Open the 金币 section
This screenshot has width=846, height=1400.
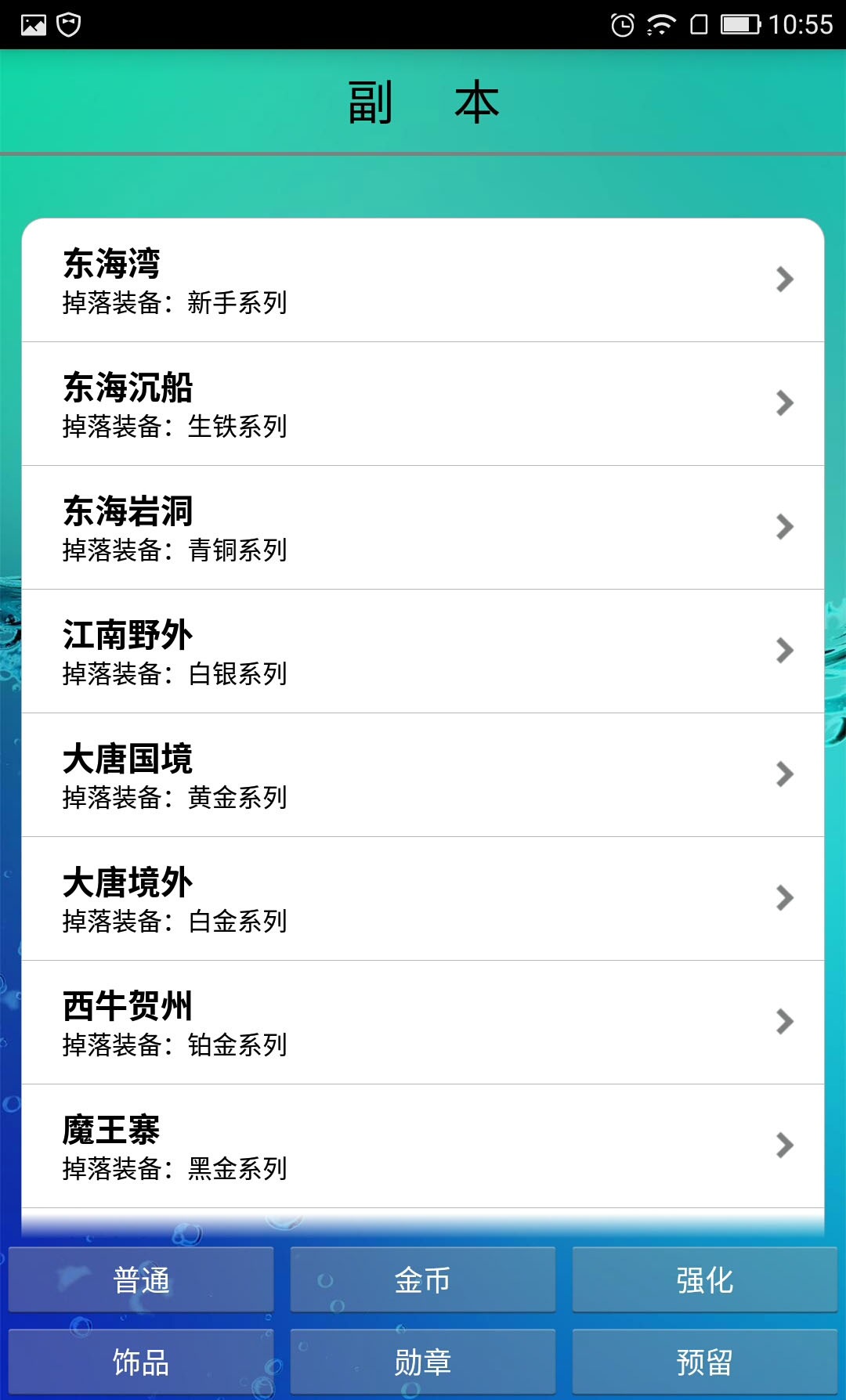423,1280
